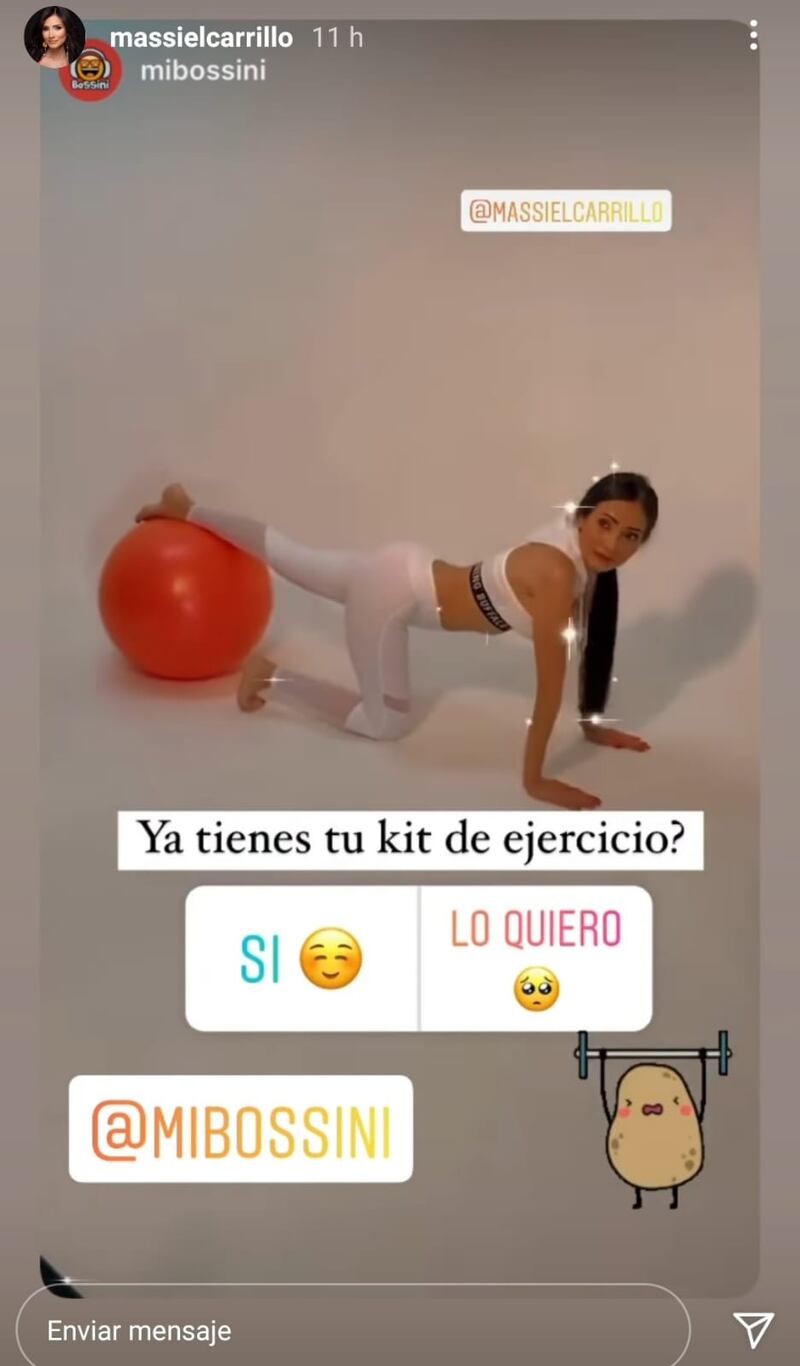The width and height of the screenshot is (800, 1366).
Task: Open massielcarrillo's profile picture
Action: (53, 35)
